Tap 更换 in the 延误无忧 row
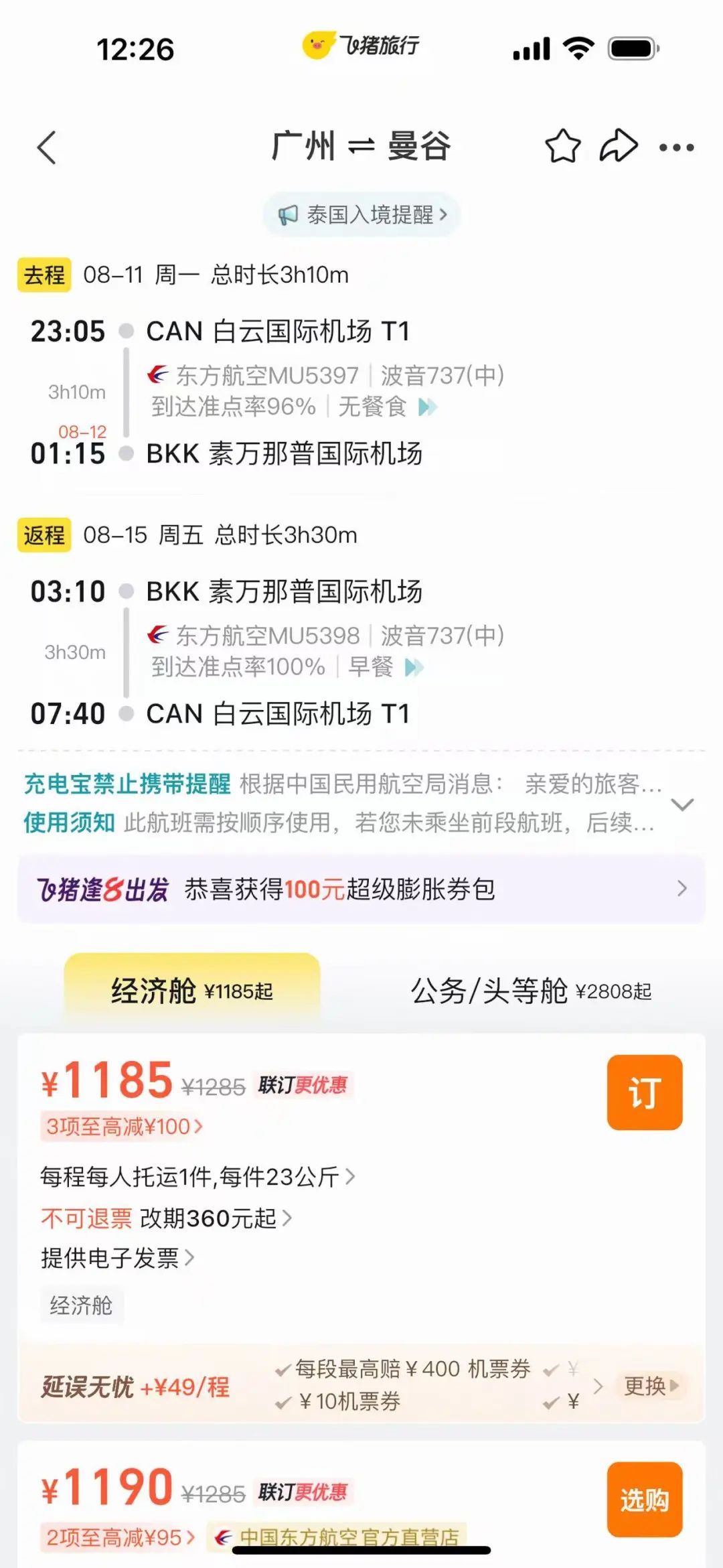Viewport: 723px width, 1568px height. pyautogui.click(x=651, y=1386)
